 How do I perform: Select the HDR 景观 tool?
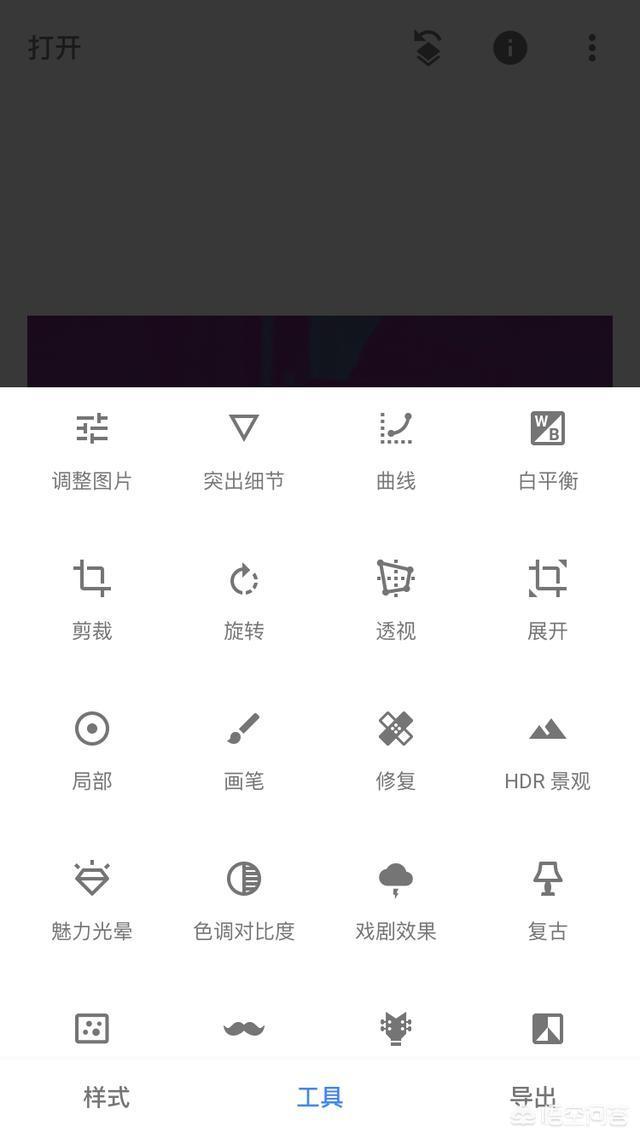point(548,751)
